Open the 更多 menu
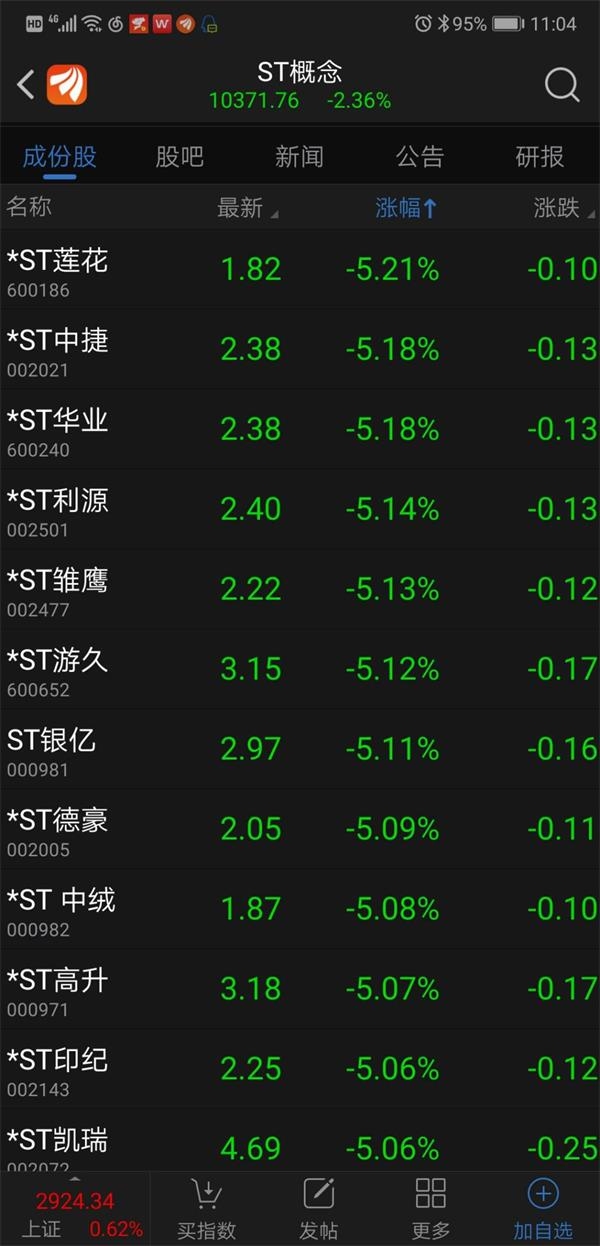This screenshot has height=1246, width=600. click(x=431, y=1208)
